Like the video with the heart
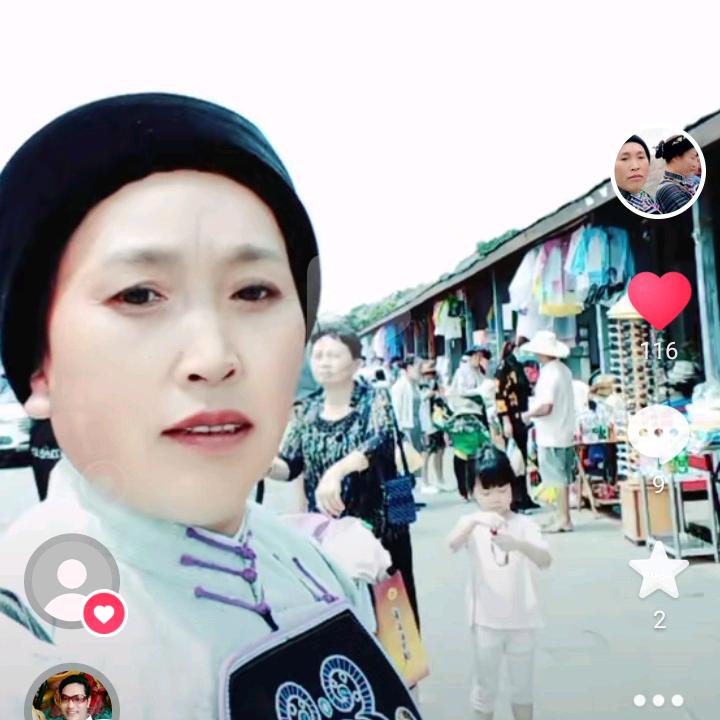The height and width of the screenshot is (720, 720). pyautogui.click(x=659, y=299)
